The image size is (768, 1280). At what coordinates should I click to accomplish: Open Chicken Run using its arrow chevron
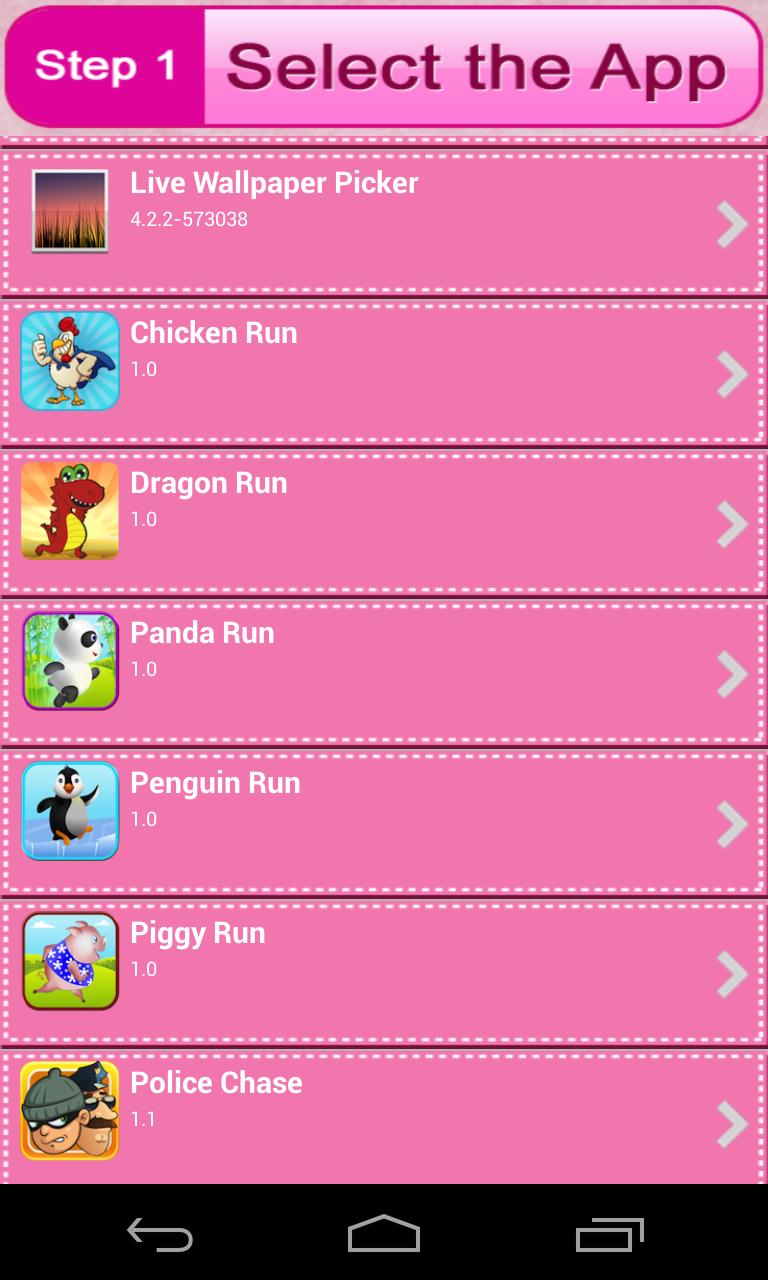click(x=731, y=373)
